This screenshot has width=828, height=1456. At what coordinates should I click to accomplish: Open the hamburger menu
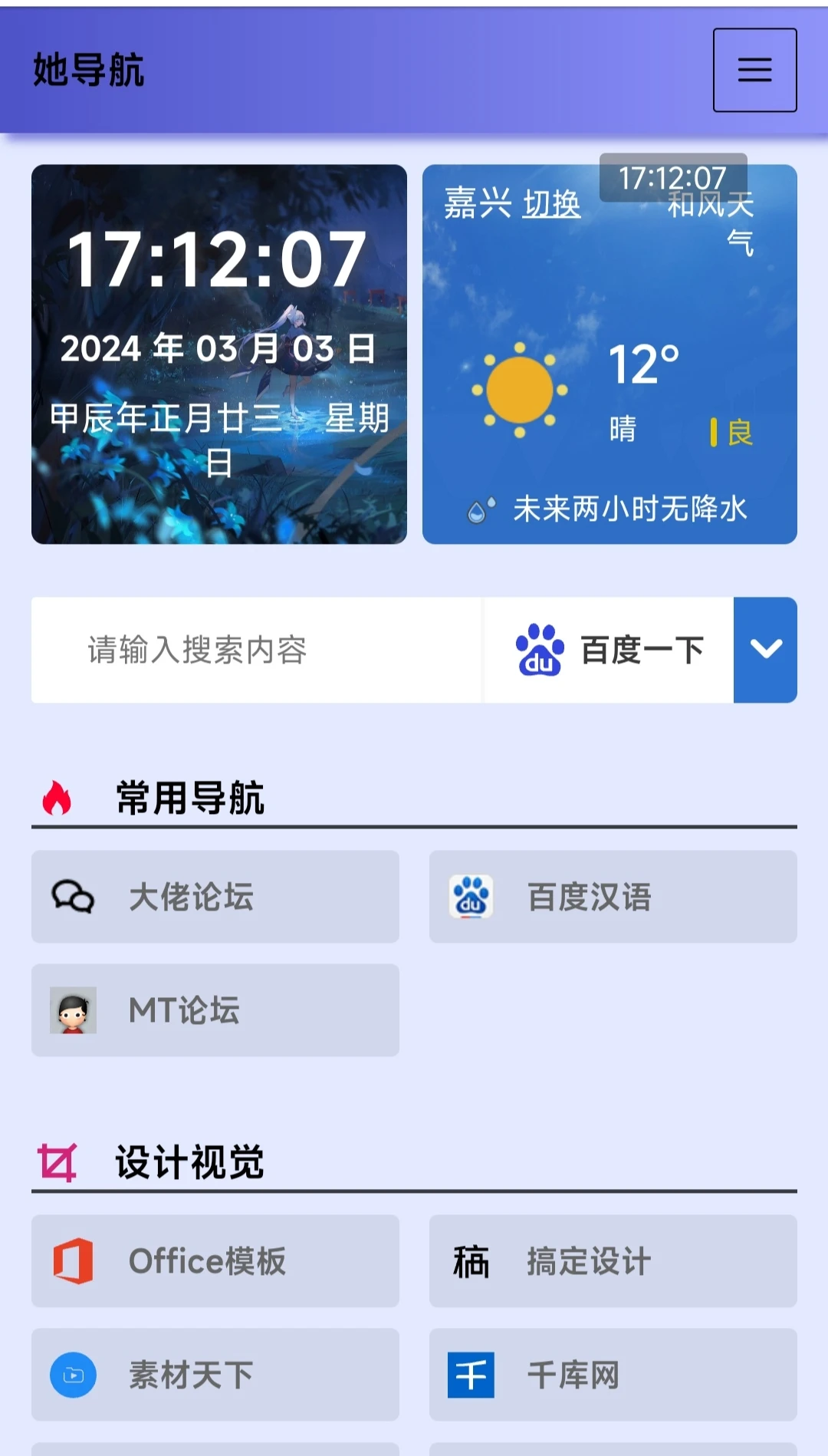[x=754, y=70]
